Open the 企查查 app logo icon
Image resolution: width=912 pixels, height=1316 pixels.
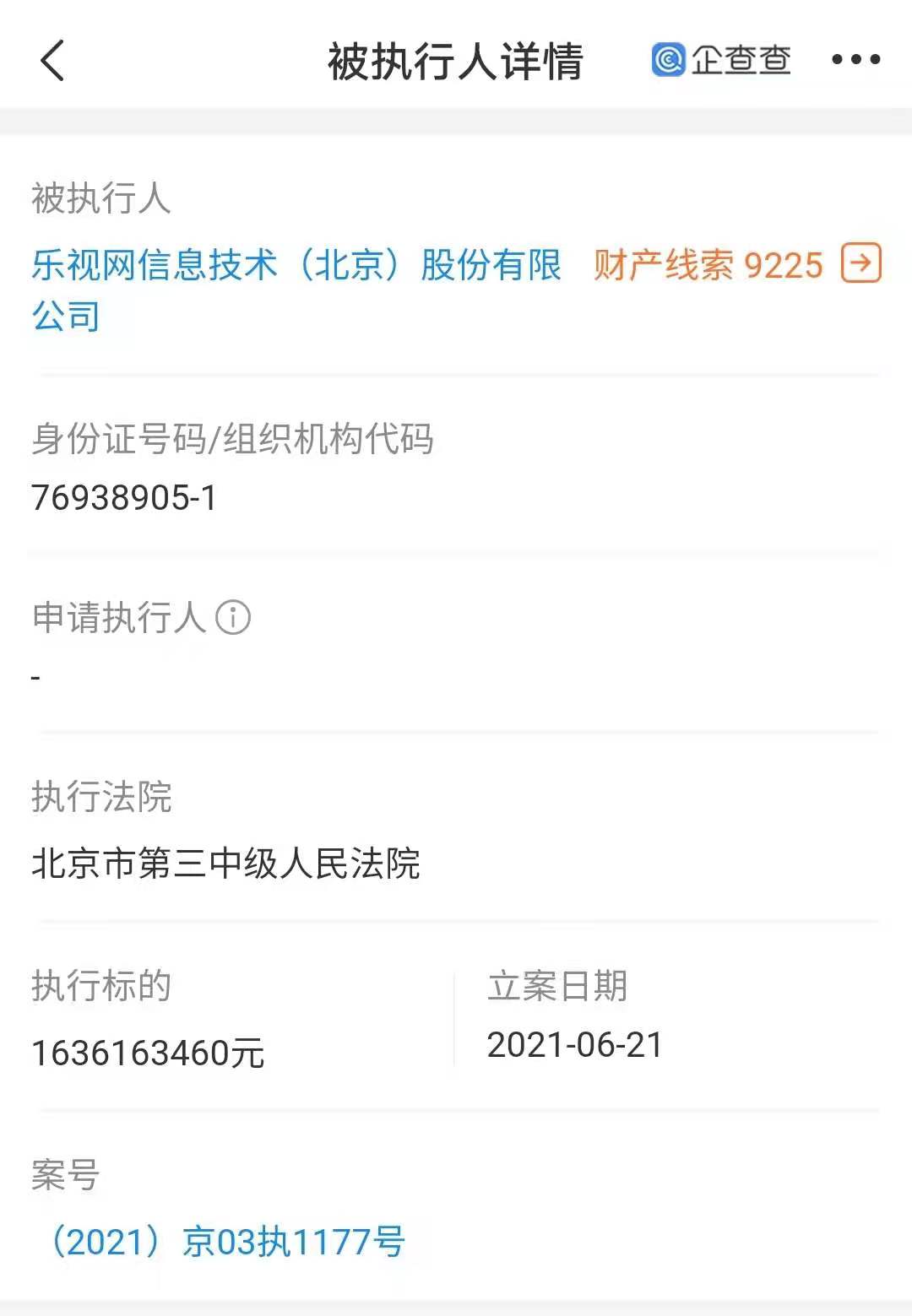(668, 60)
